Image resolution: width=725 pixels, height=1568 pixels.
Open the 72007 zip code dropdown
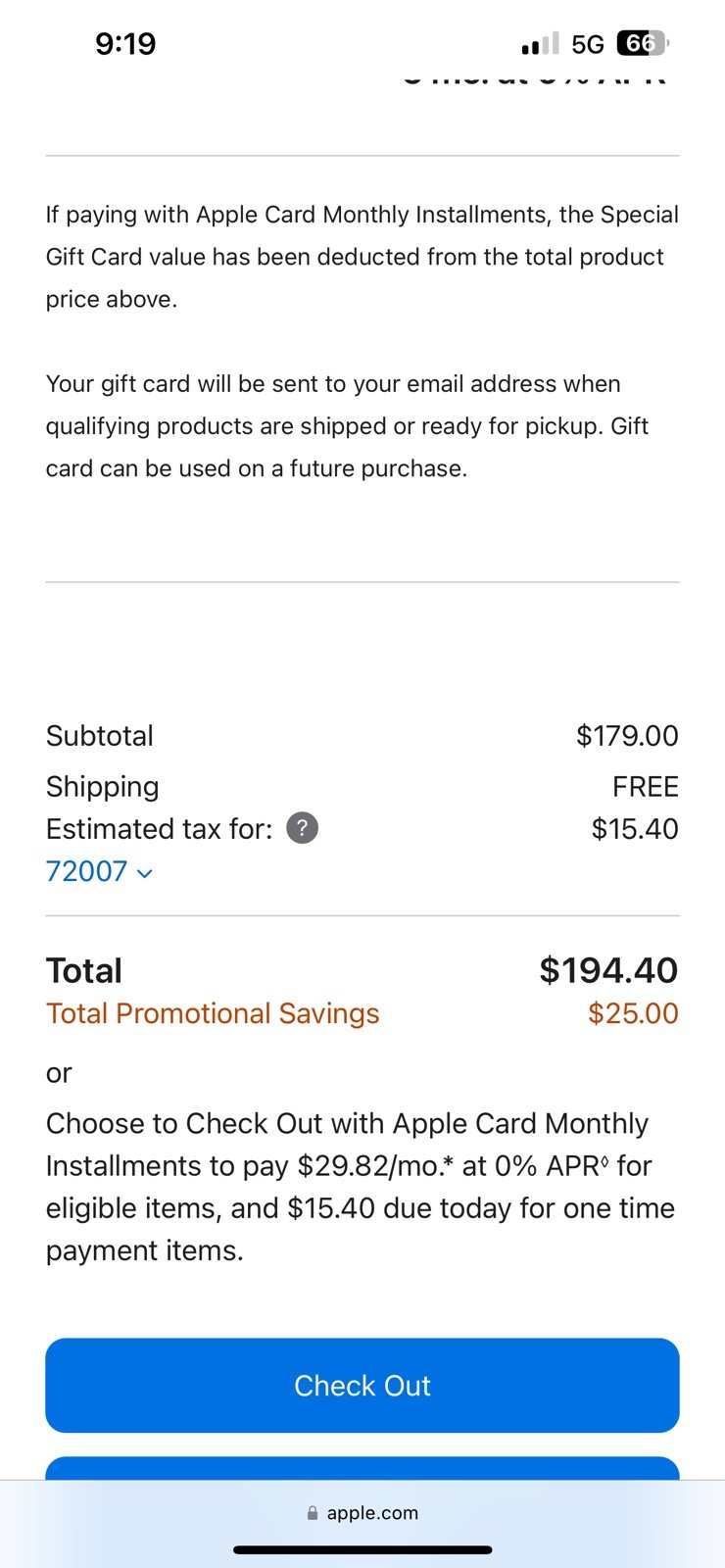coord(99,871)
